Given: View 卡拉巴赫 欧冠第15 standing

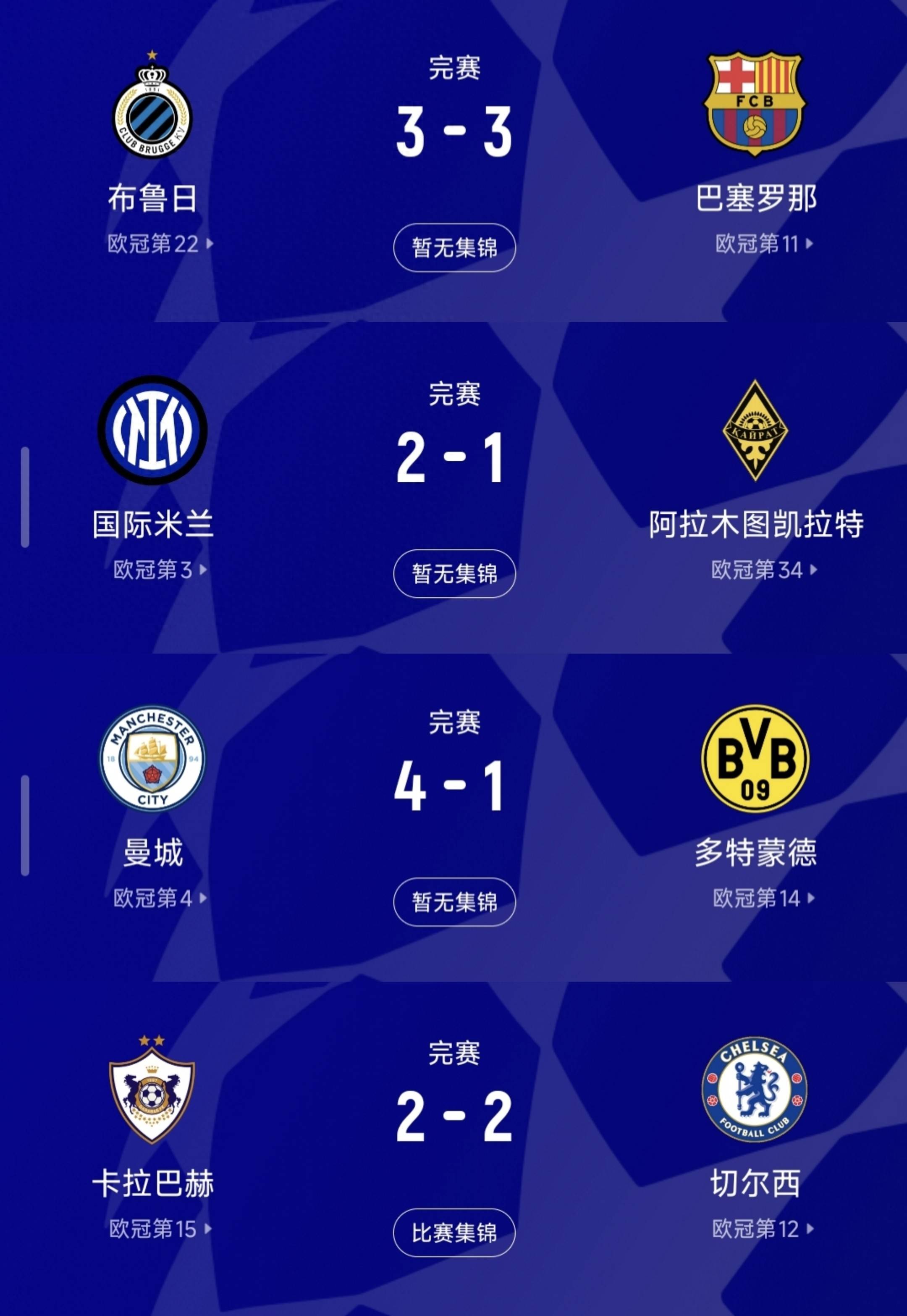Looking at the screenshot, I should (x=160, y=1229).
